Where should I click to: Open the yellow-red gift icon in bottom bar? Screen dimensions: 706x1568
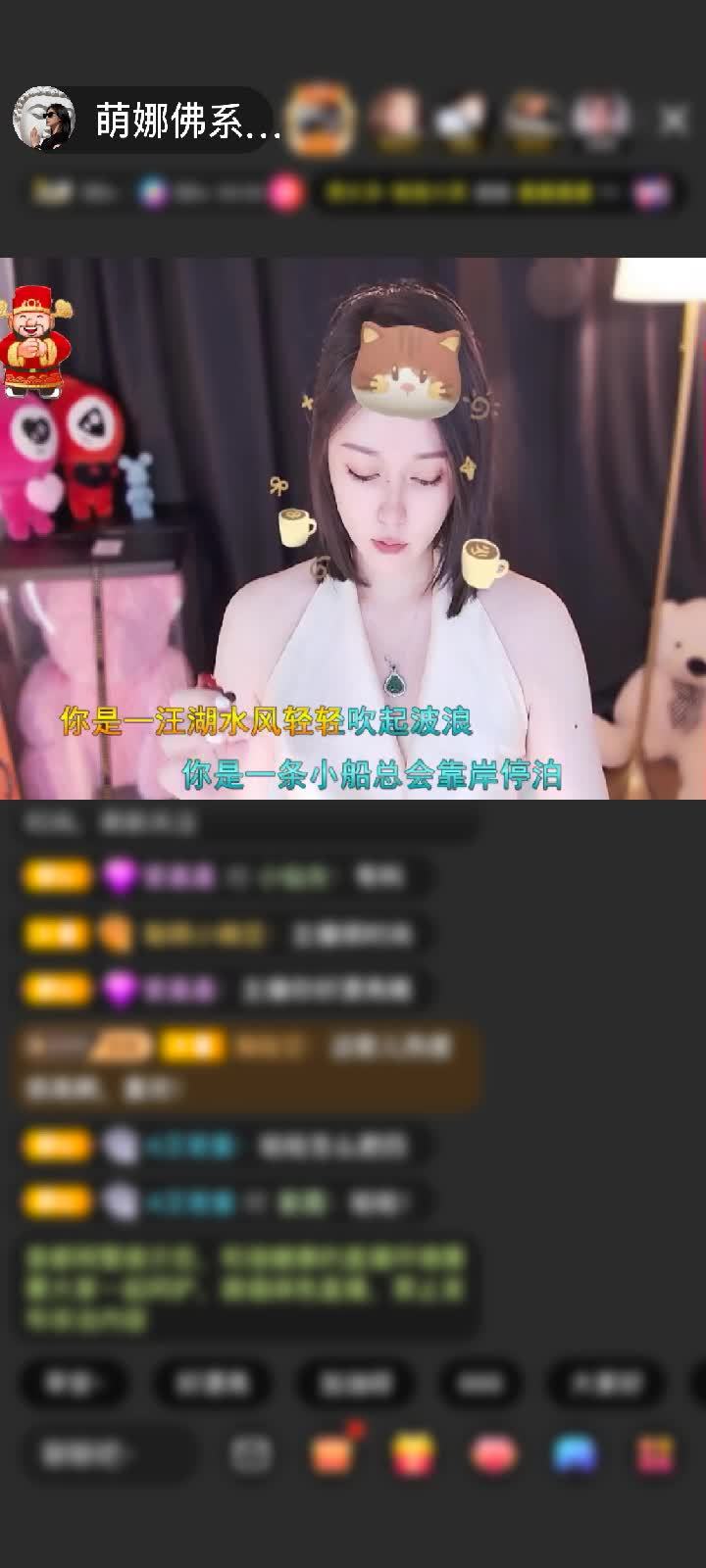coord(413,1454)
